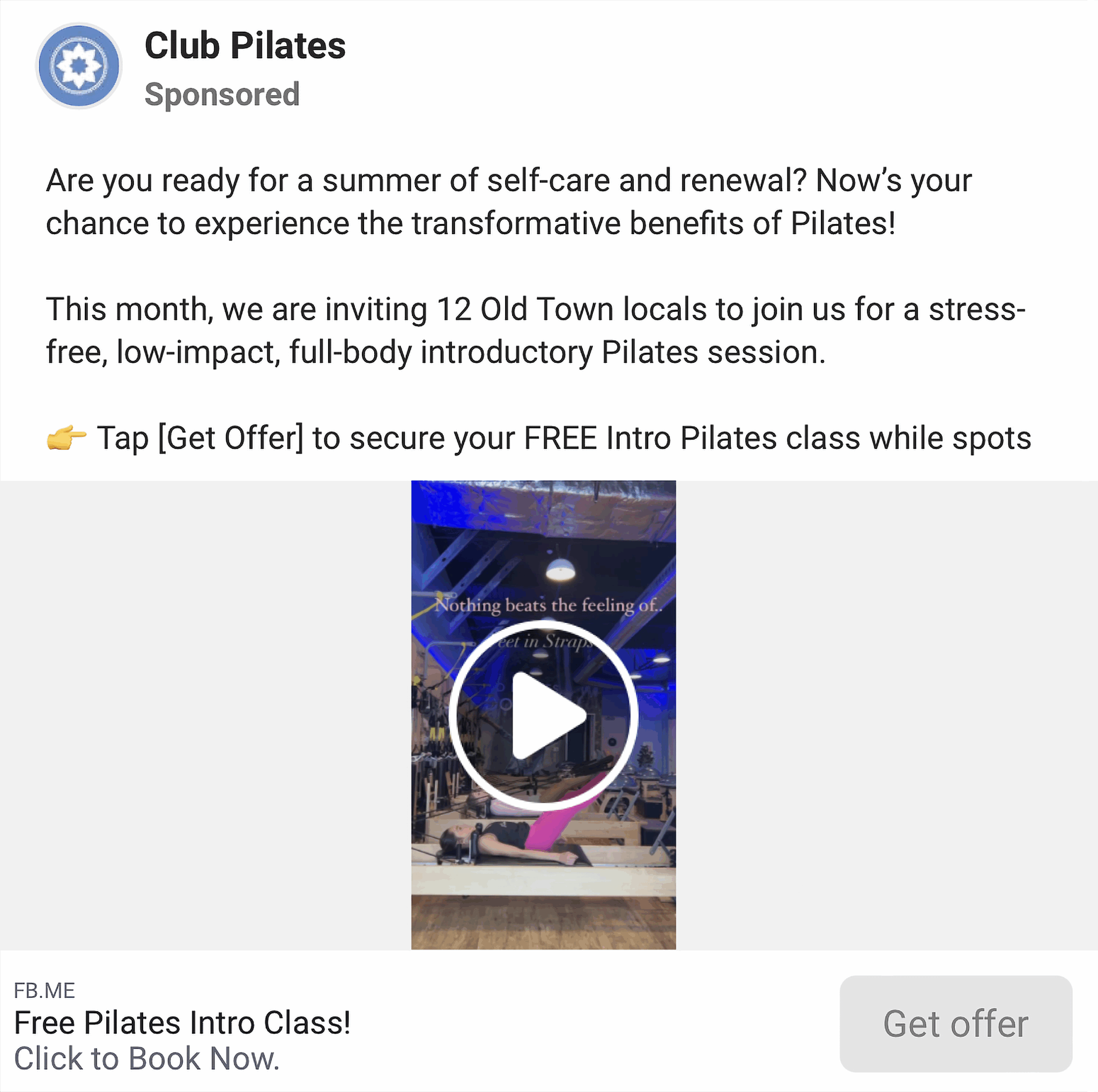Open the Club Pilates profile picture

[79, 66]
